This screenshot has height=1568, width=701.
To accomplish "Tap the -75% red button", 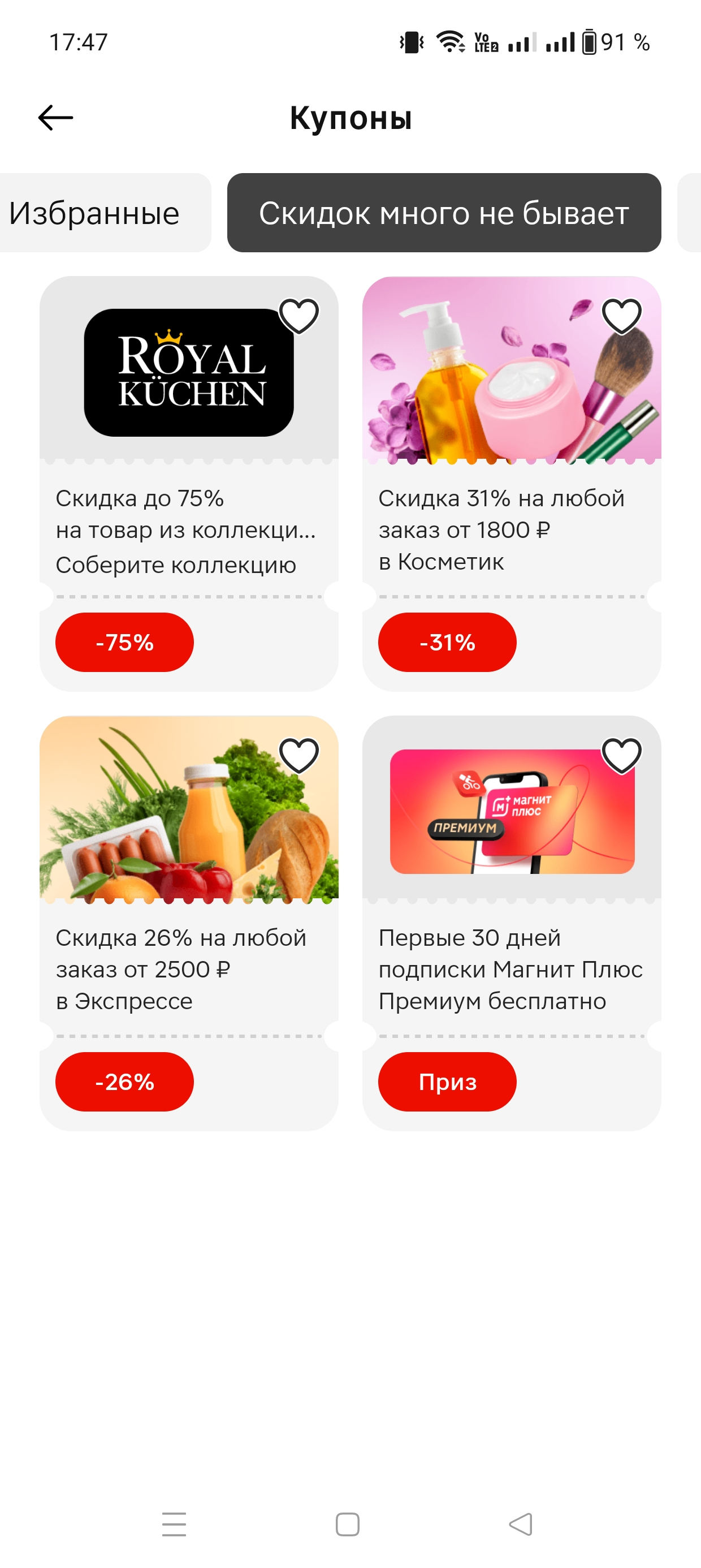I will point(125,642).
